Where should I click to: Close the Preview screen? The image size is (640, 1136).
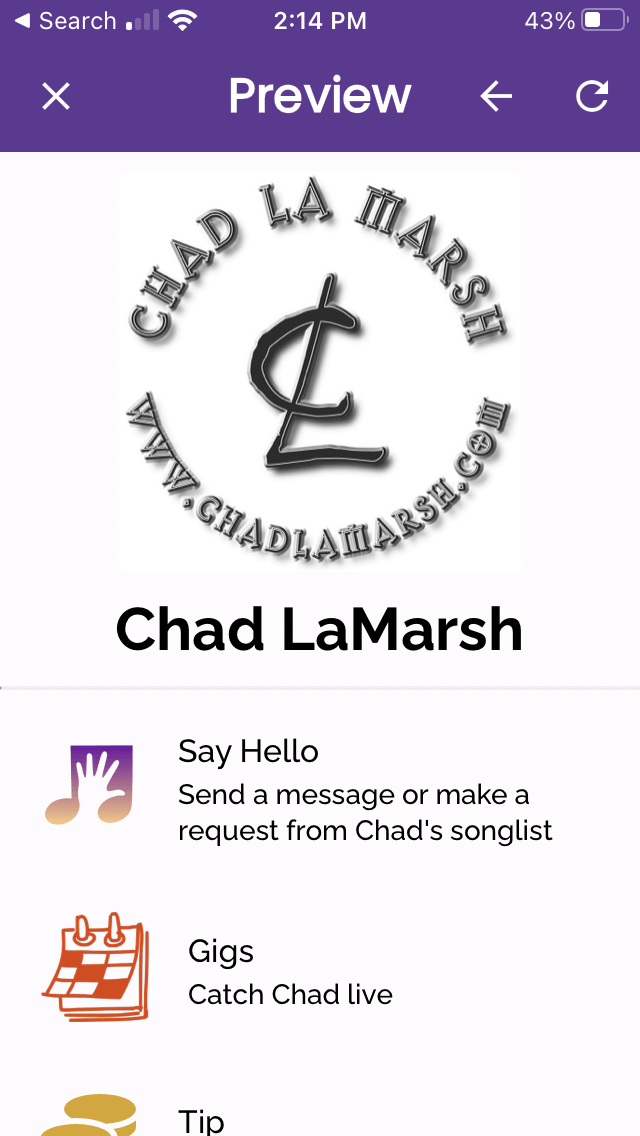[56, 96]
